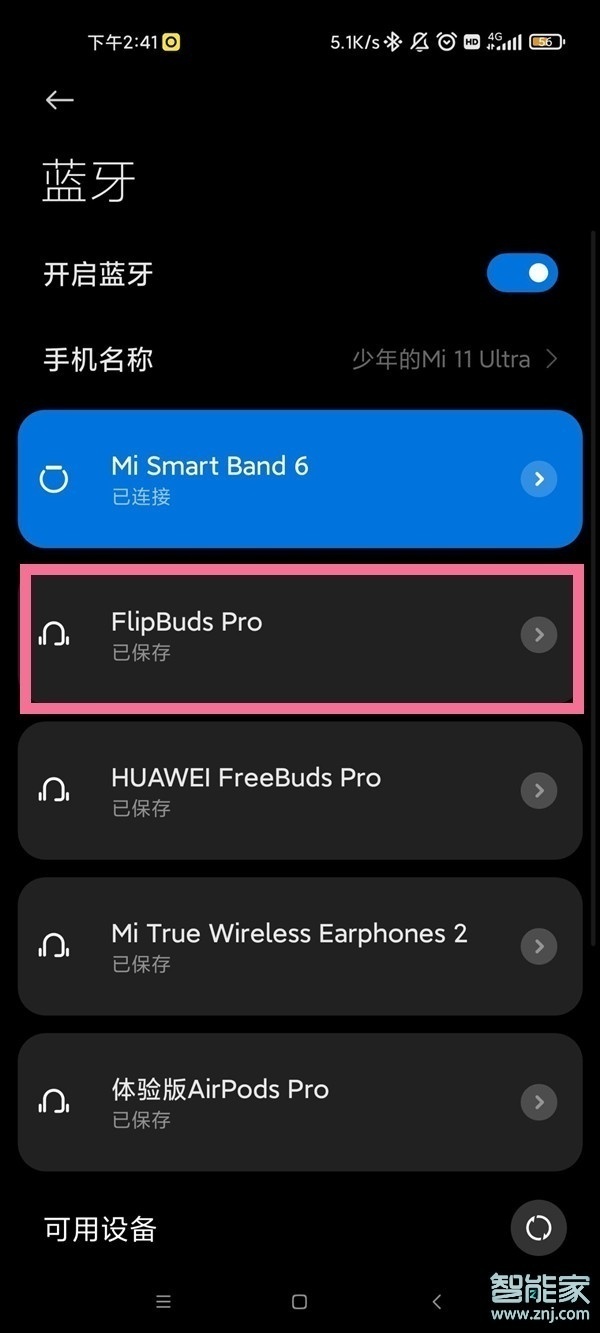The width and height of the screenshot is (600, 1333).
Task: Select the Mi Smart Band 6 device
Action: (250, 478)
